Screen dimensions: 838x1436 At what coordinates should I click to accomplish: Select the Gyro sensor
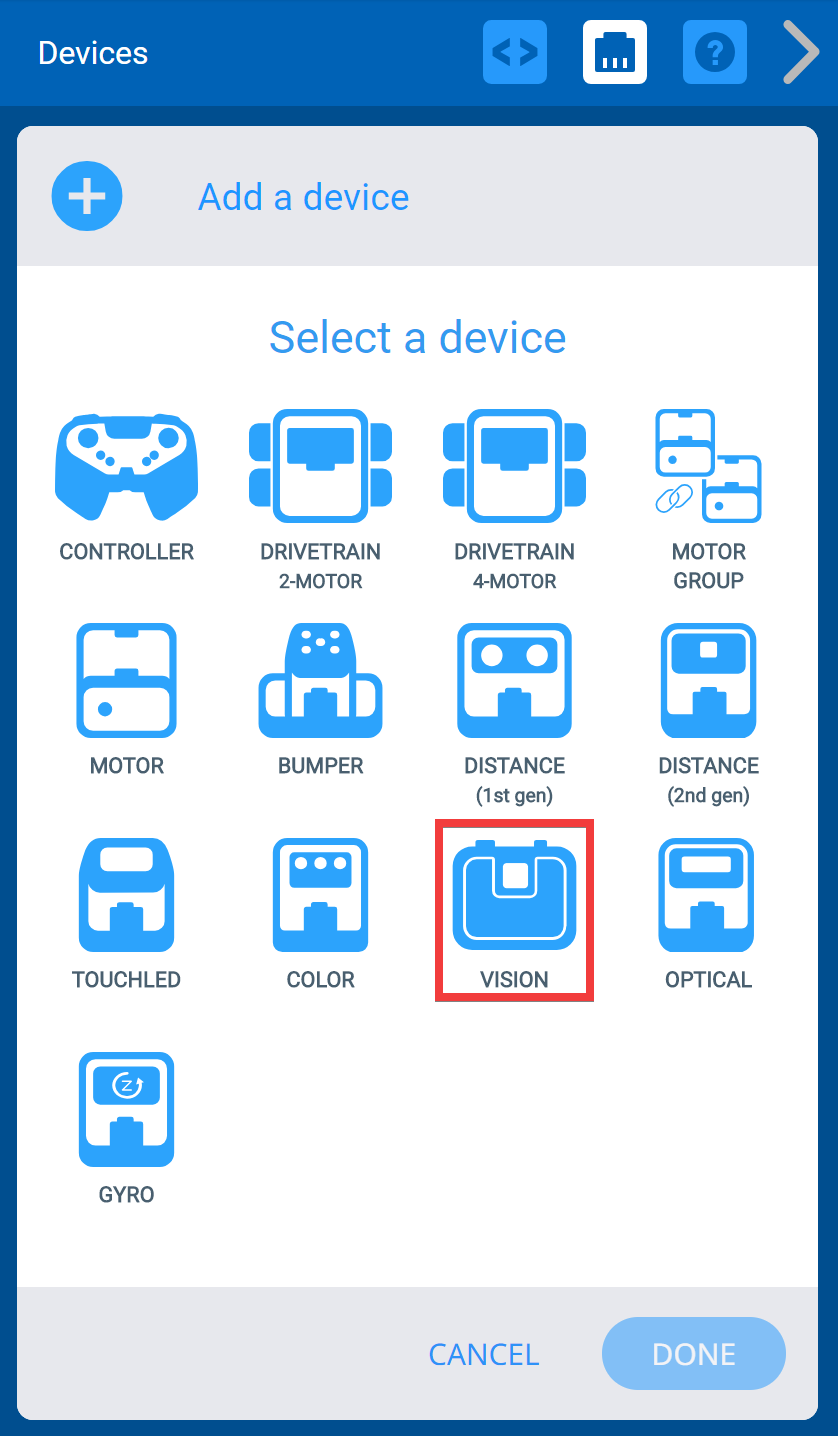[x=127, y=1126]
